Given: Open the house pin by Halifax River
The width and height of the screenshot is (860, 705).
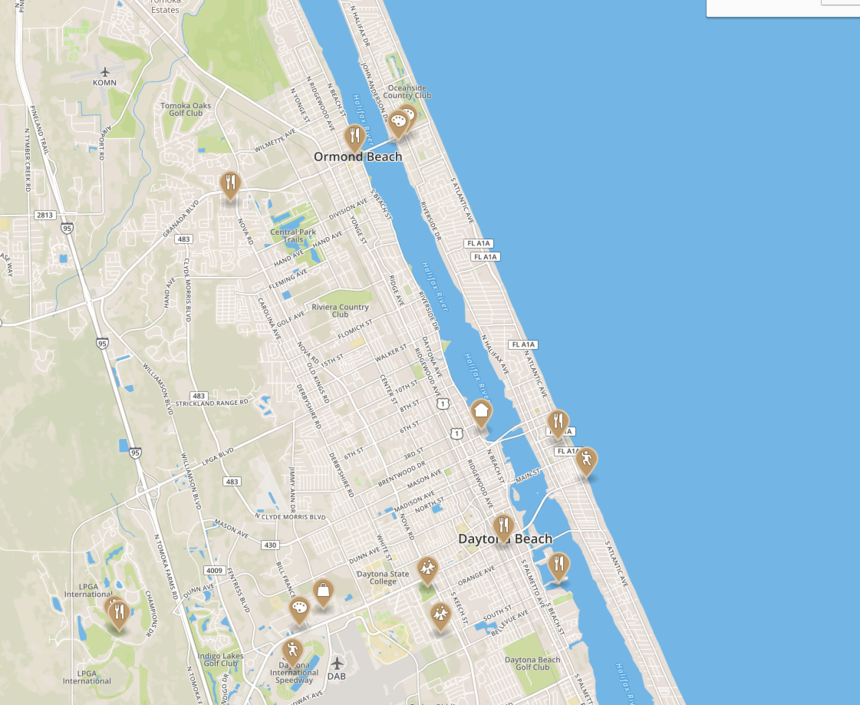Looking at the screenshot, I should click(x=481, y=411).
